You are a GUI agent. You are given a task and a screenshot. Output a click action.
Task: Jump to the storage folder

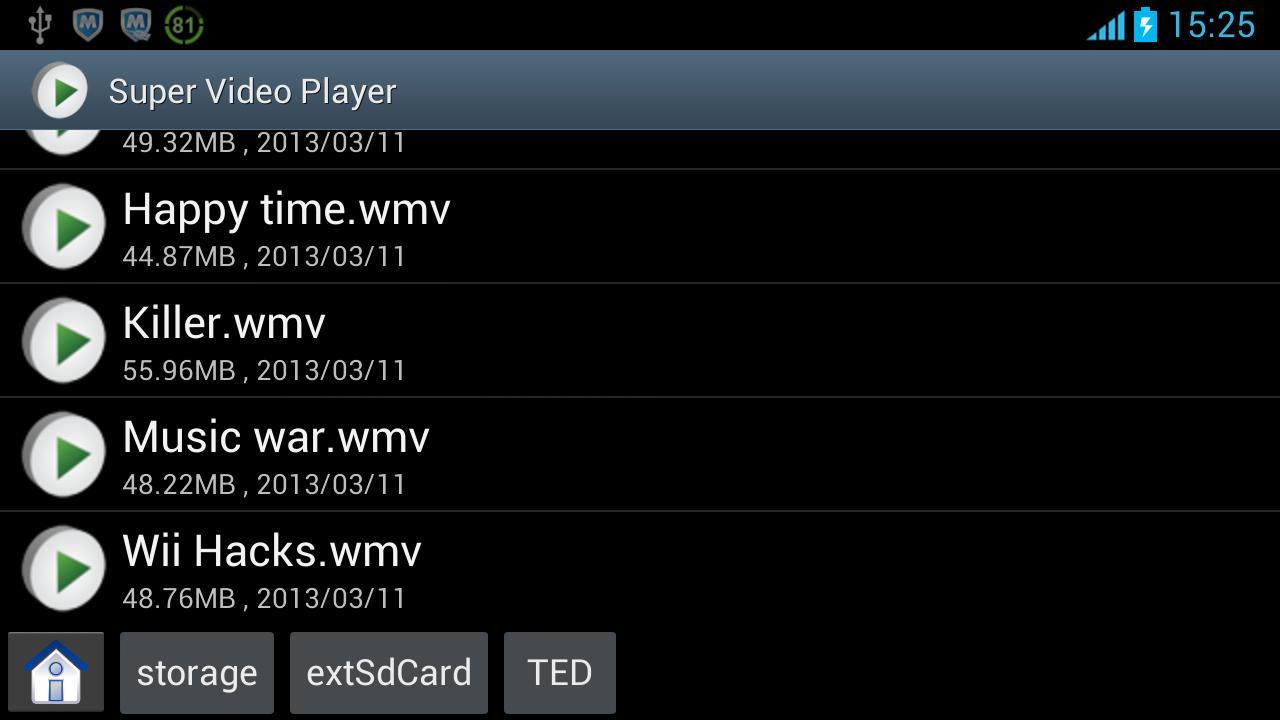[197, 673]
